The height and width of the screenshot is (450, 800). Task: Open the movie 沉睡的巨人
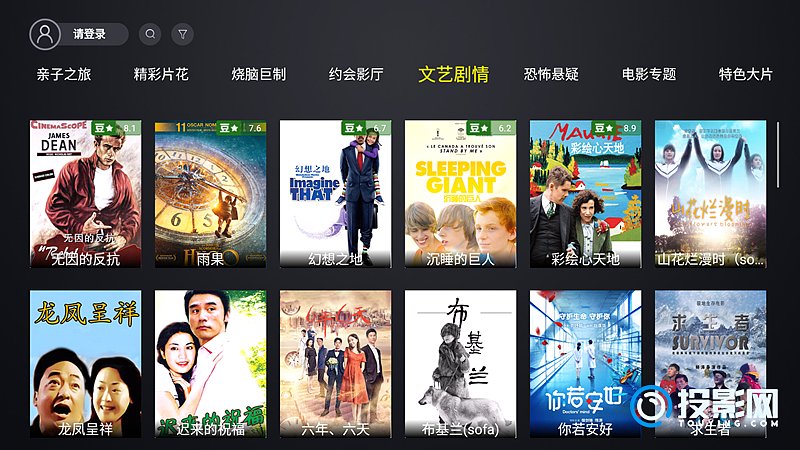(460, 194)
